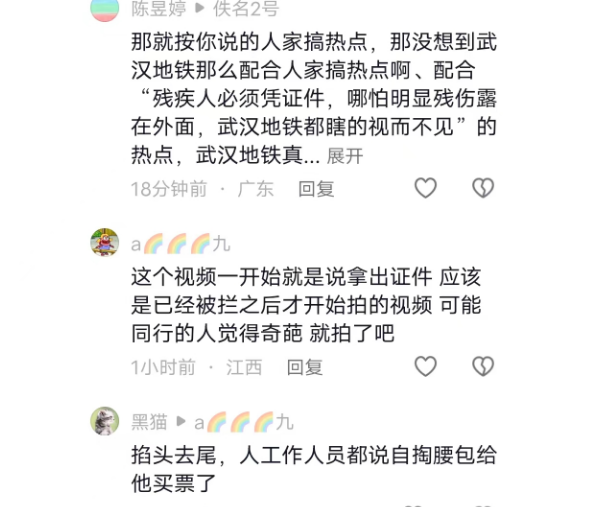The image size is (610, 507).
Task: Open 陈昱婷's profile name
Action: [159, 10]
